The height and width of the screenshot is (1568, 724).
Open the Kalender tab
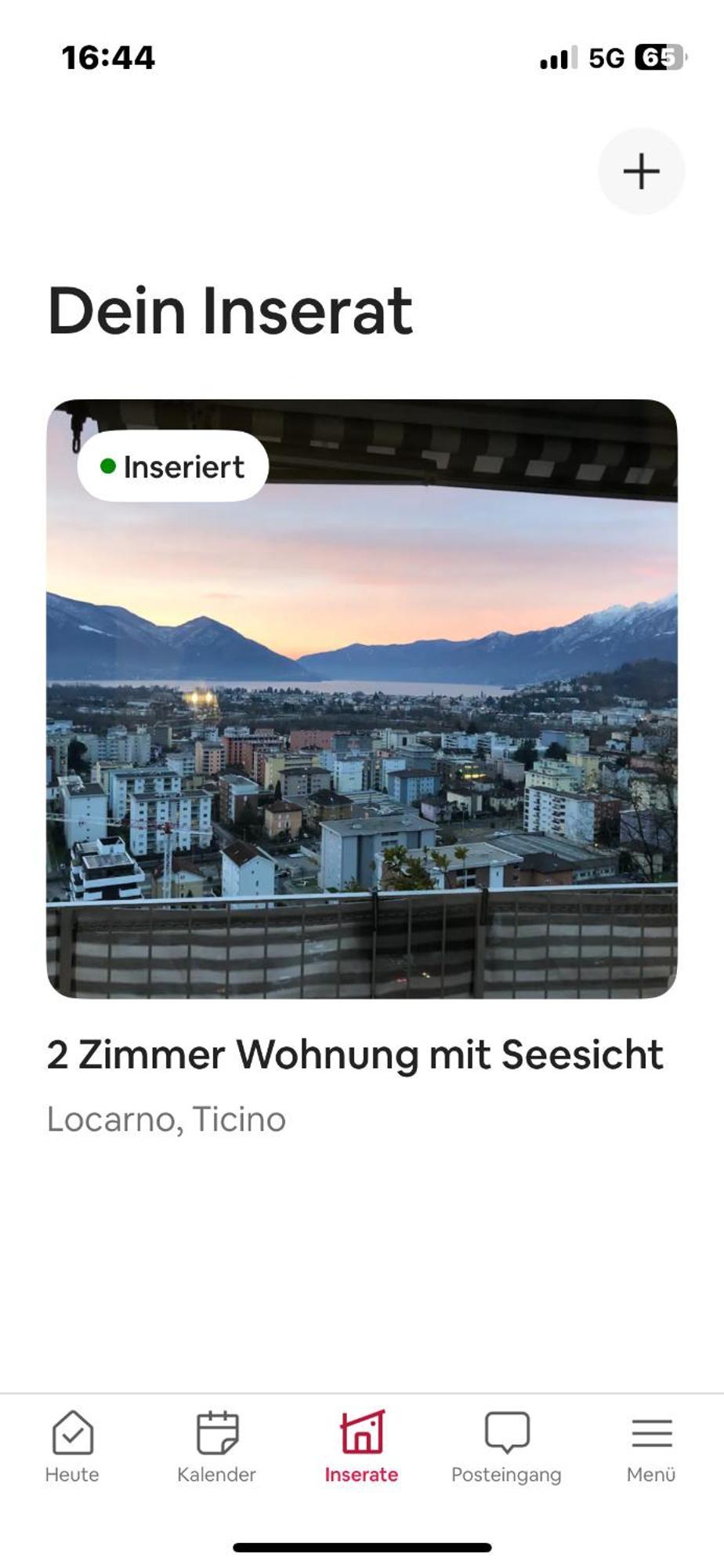point(217,1447)
